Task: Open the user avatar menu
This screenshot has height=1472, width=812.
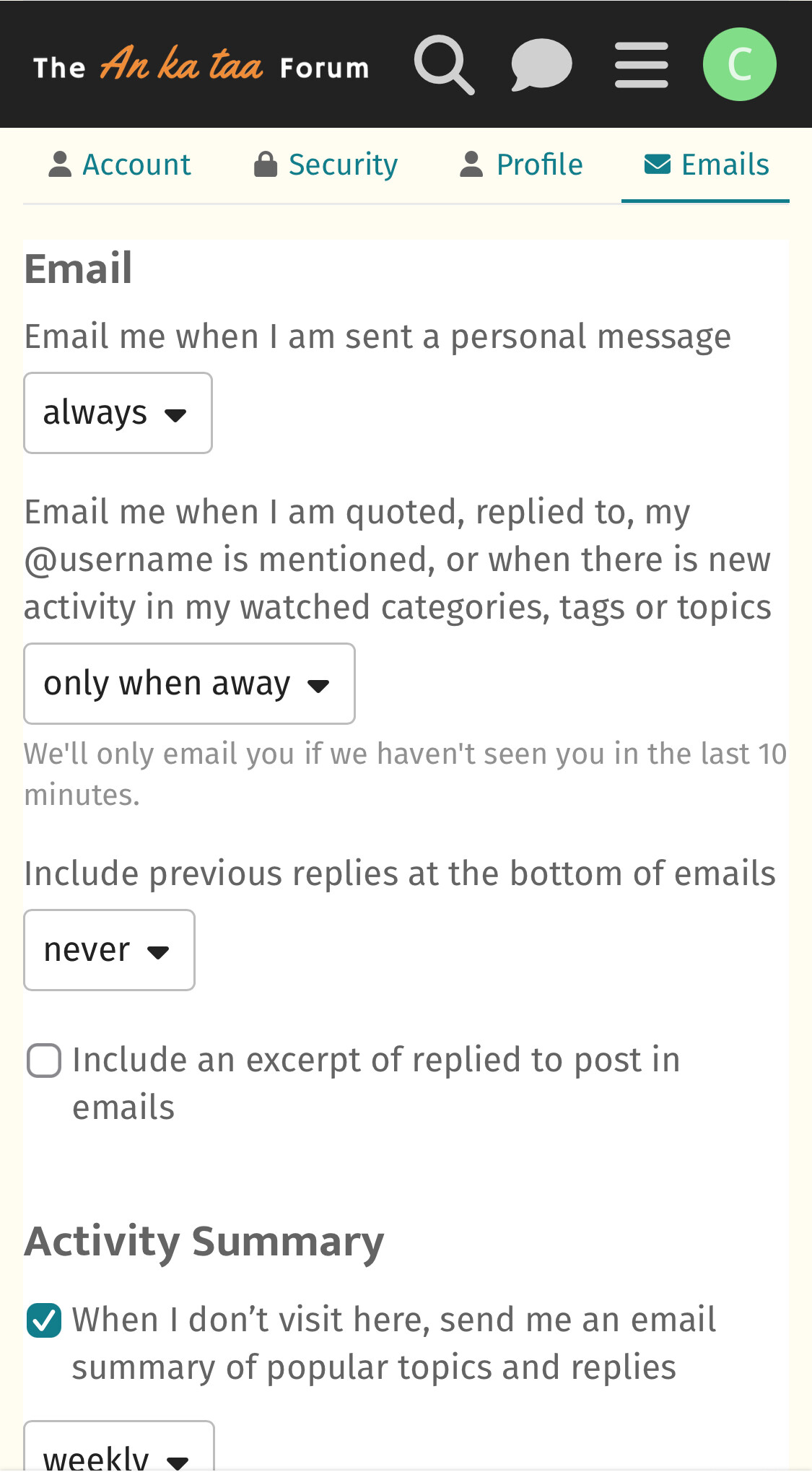Action: [x=740, y=64]
